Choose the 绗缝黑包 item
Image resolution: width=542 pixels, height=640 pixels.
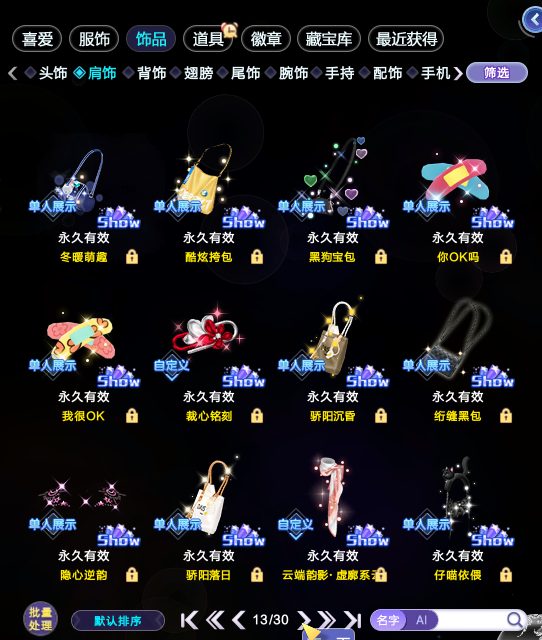(458, 363)
